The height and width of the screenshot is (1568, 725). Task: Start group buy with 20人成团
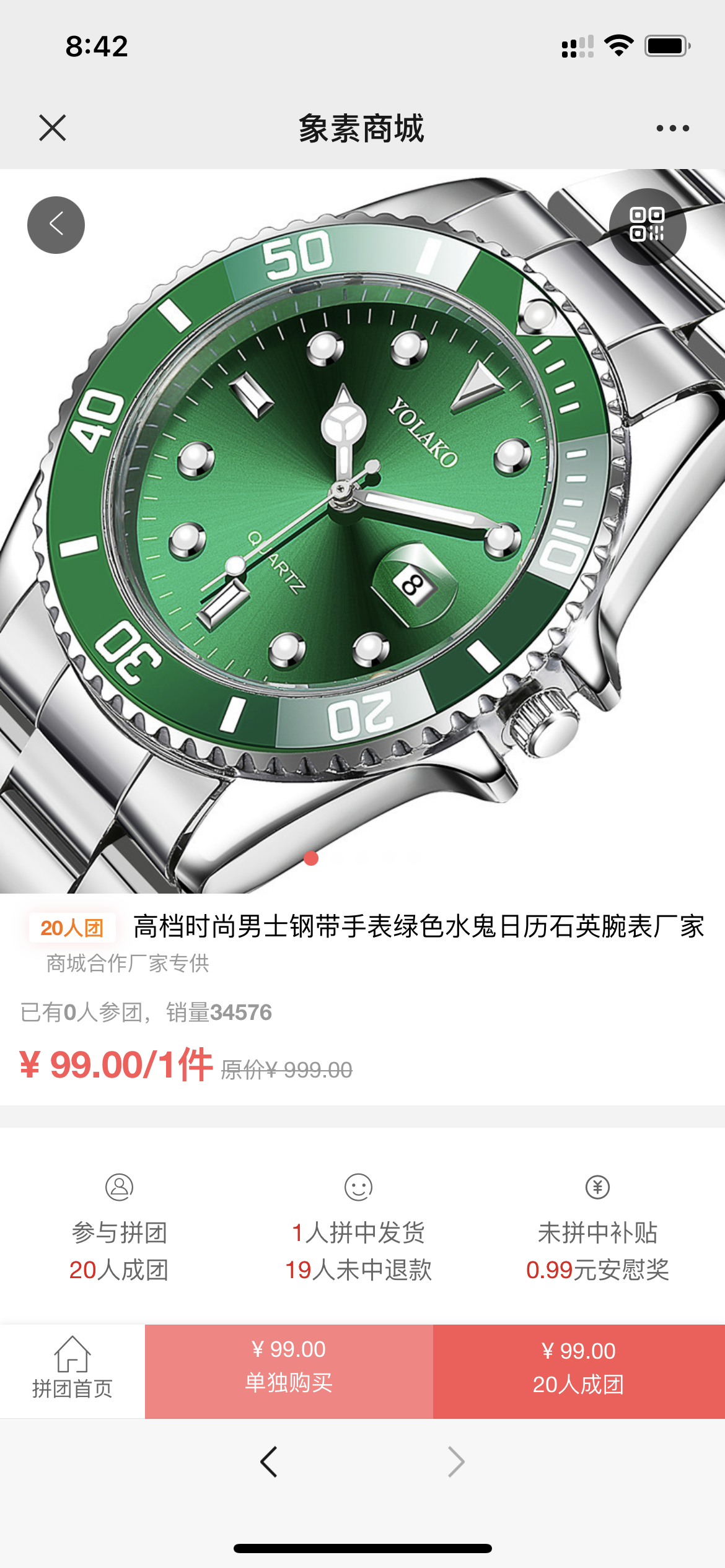579,1371
